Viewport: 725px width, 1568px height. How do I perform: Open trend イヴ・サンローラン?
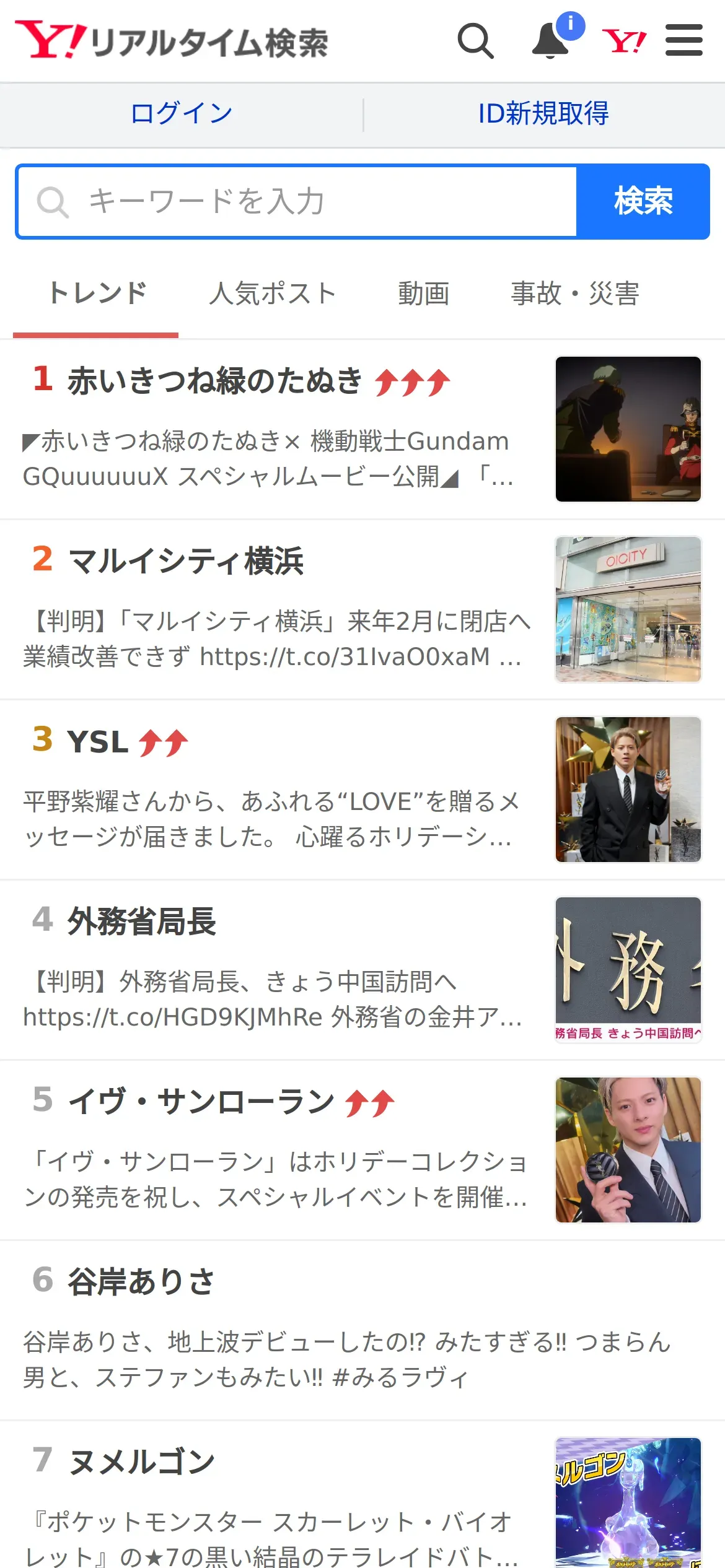pyautogui.click(x=201, y=1102)
